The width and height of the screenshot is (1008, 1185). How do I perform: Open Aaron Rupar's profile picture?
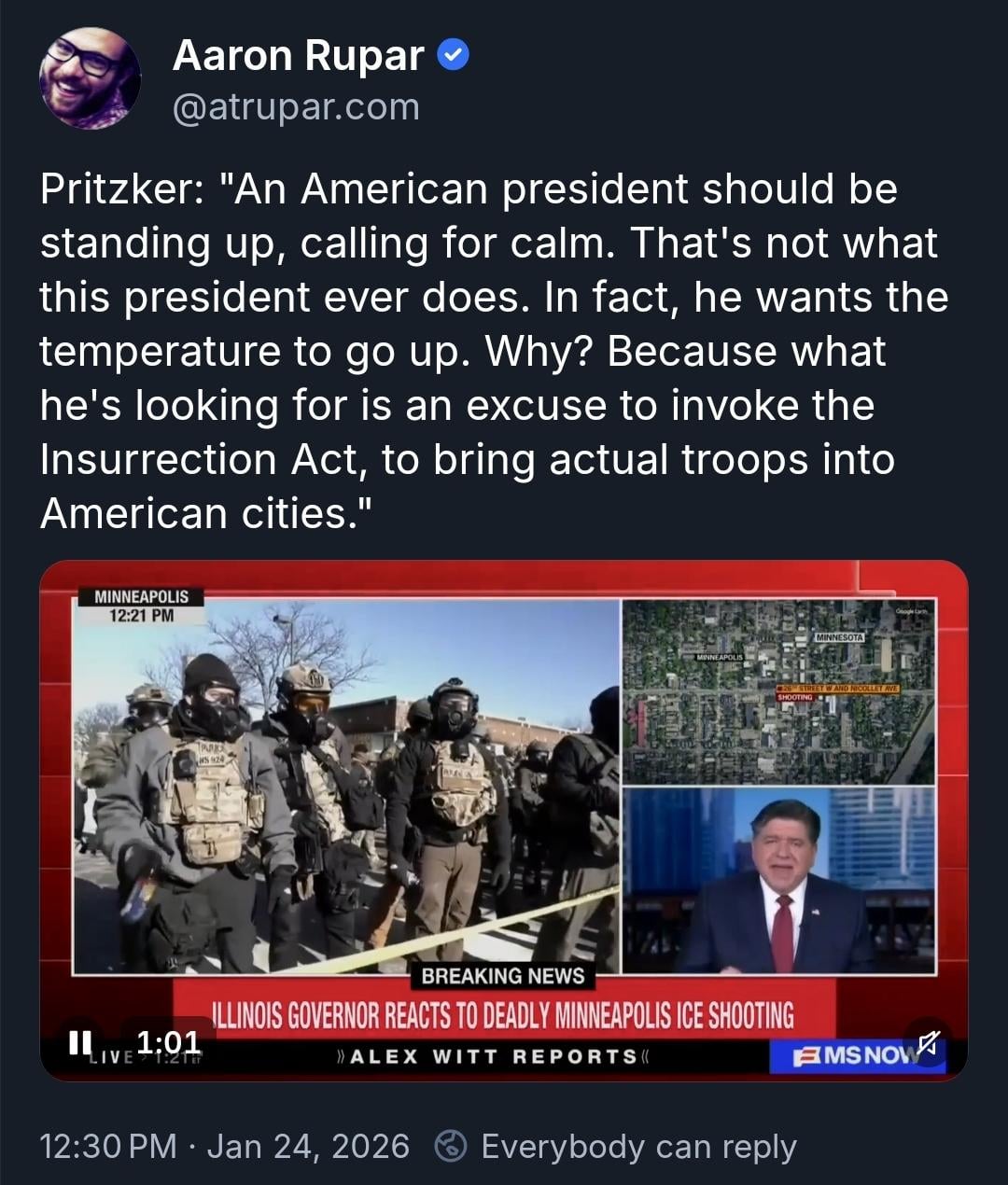[x=90, y=78]
